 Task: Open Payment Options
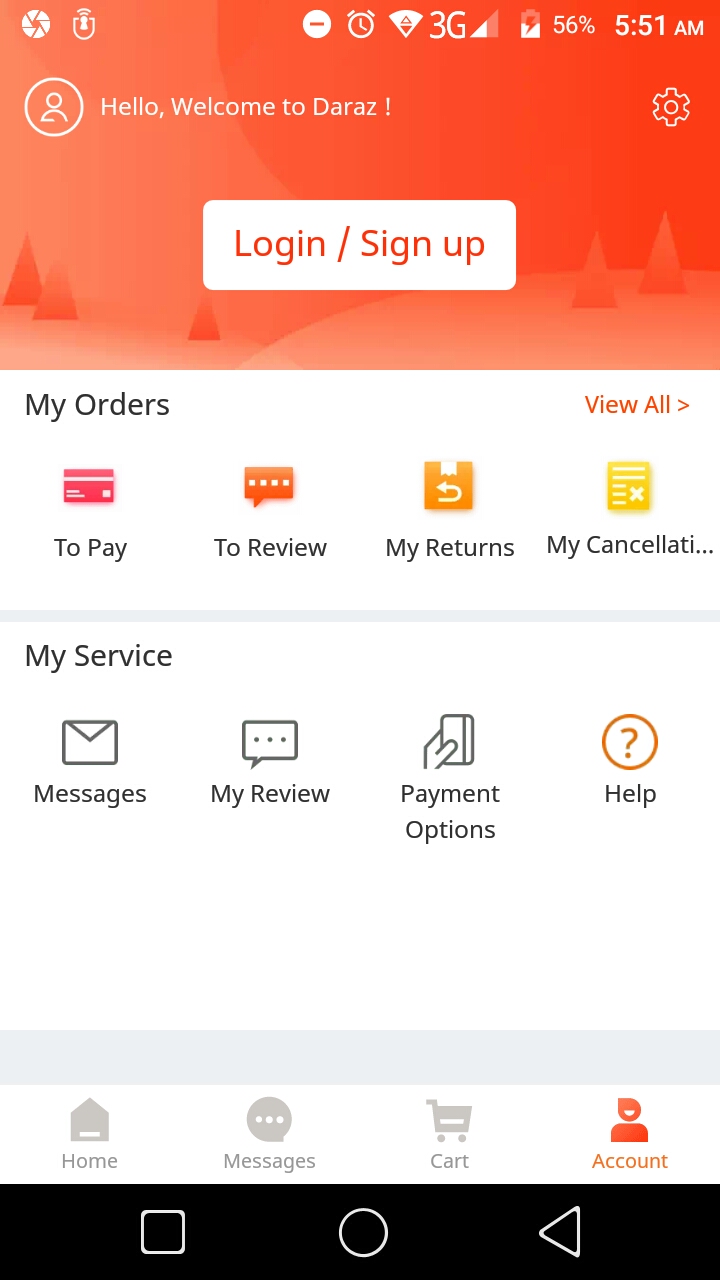[450, 775]
